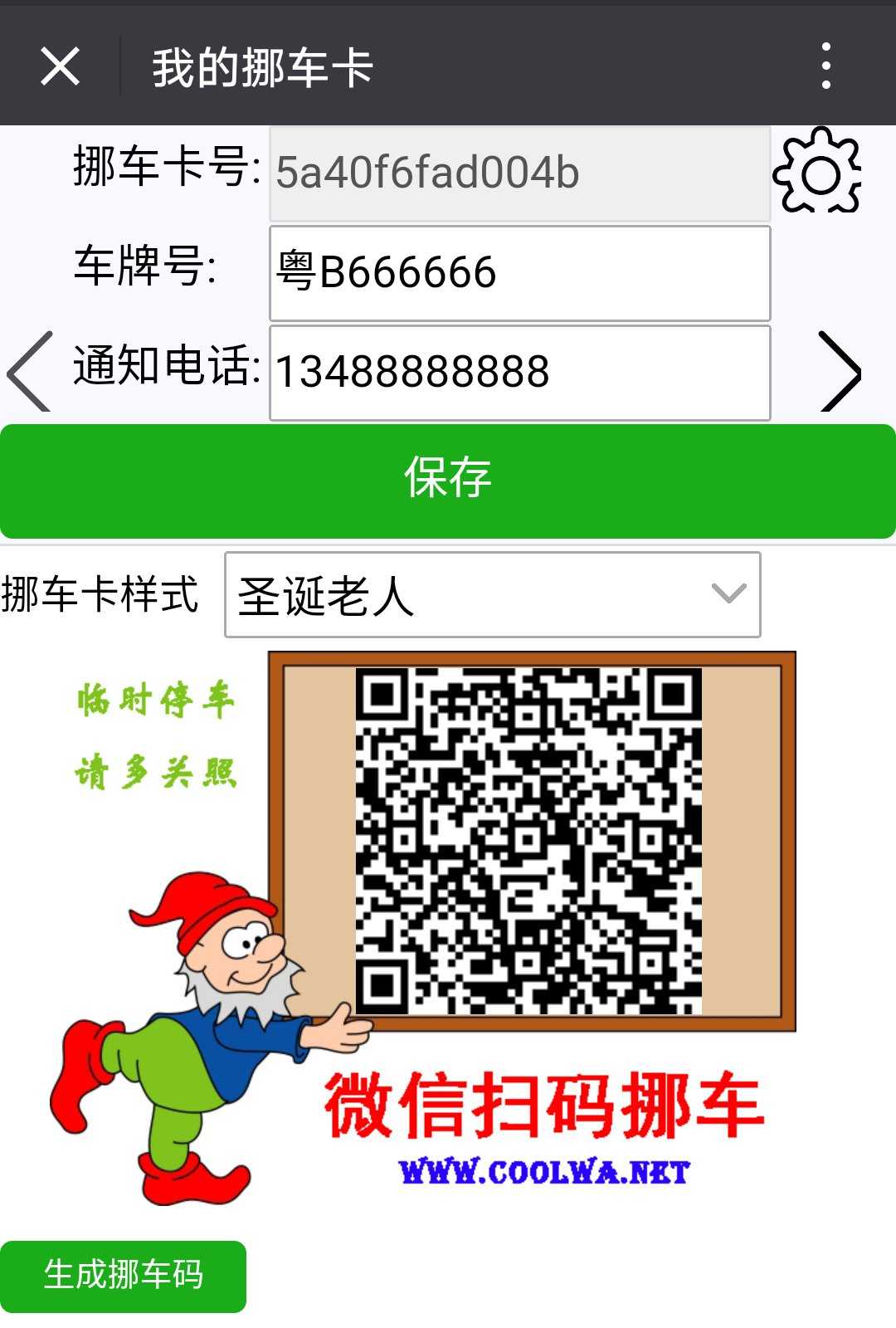Viewport: 896px width, 1328px height.
Task: Go to the previous card with left arrow
Action: (x=30, y=372)
